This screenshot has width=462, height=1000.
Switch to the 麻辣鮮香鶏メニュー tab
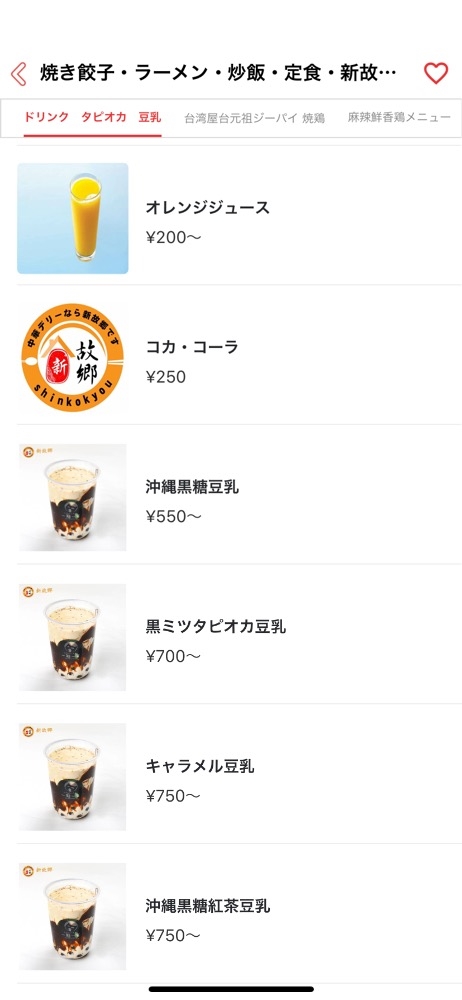pos(399,118)
